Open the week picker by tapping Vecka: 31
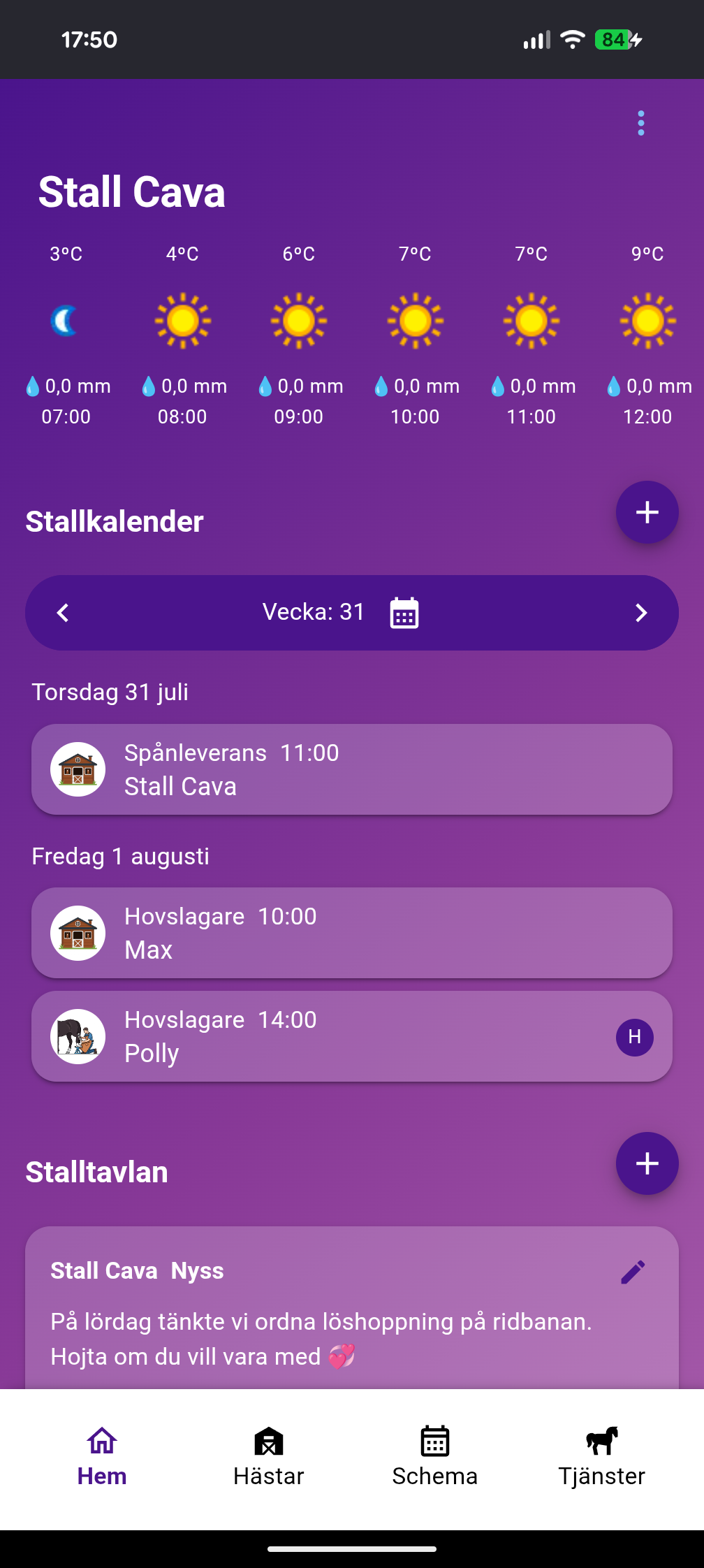Viewport: 704px width, 1568px height. [312, 611]
